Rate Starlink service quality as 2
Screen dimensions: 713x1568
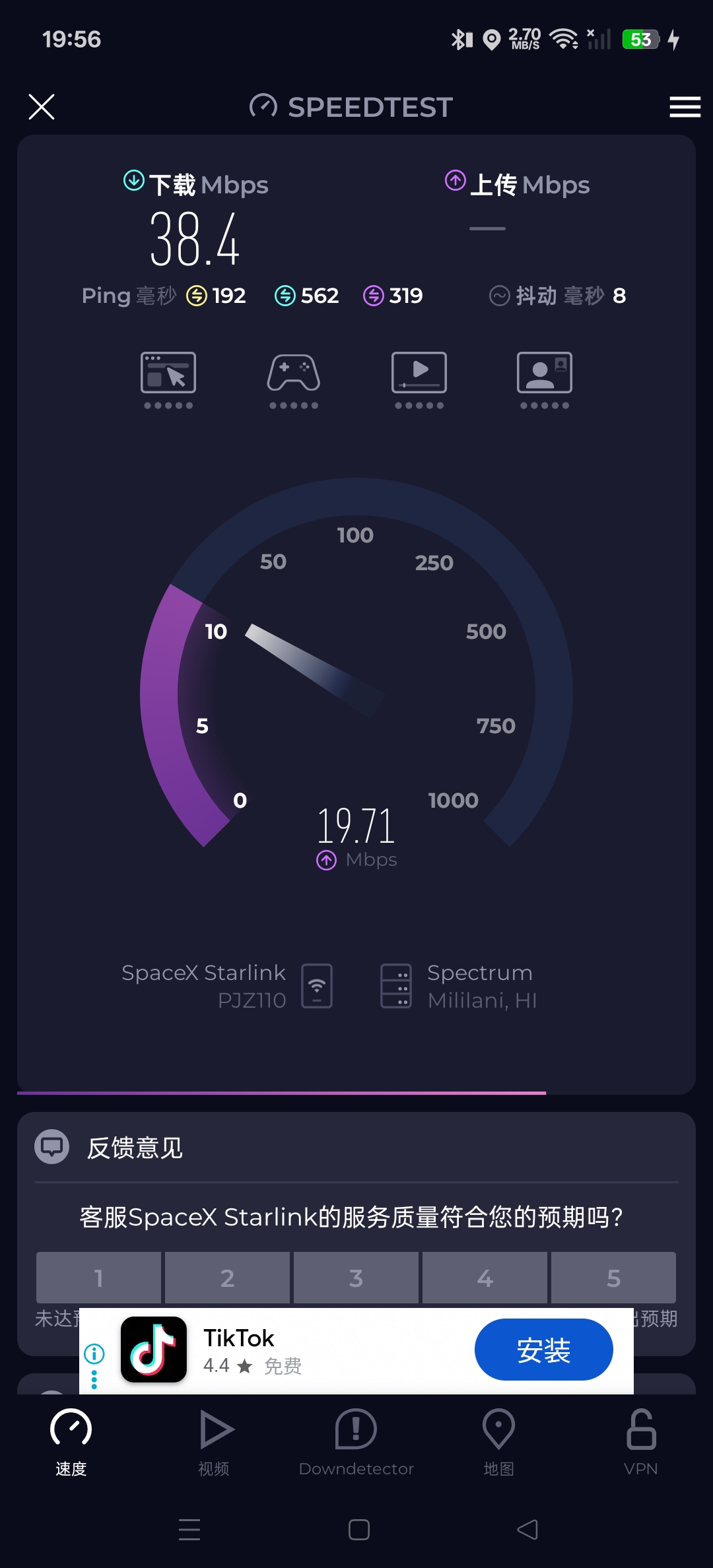tap(227, 1278)
